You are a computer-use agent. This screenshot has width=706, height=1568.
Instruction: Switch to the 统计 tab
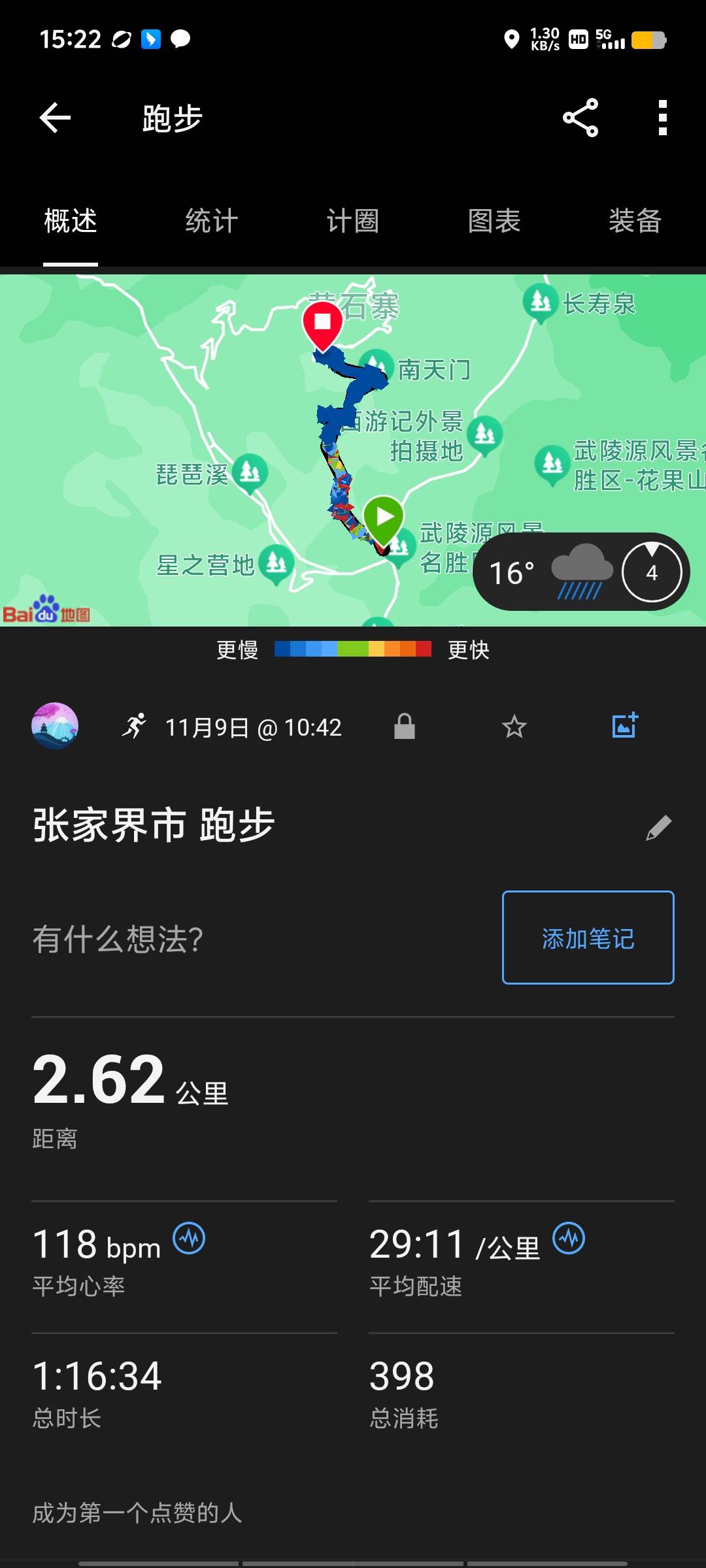pos(211,222)
